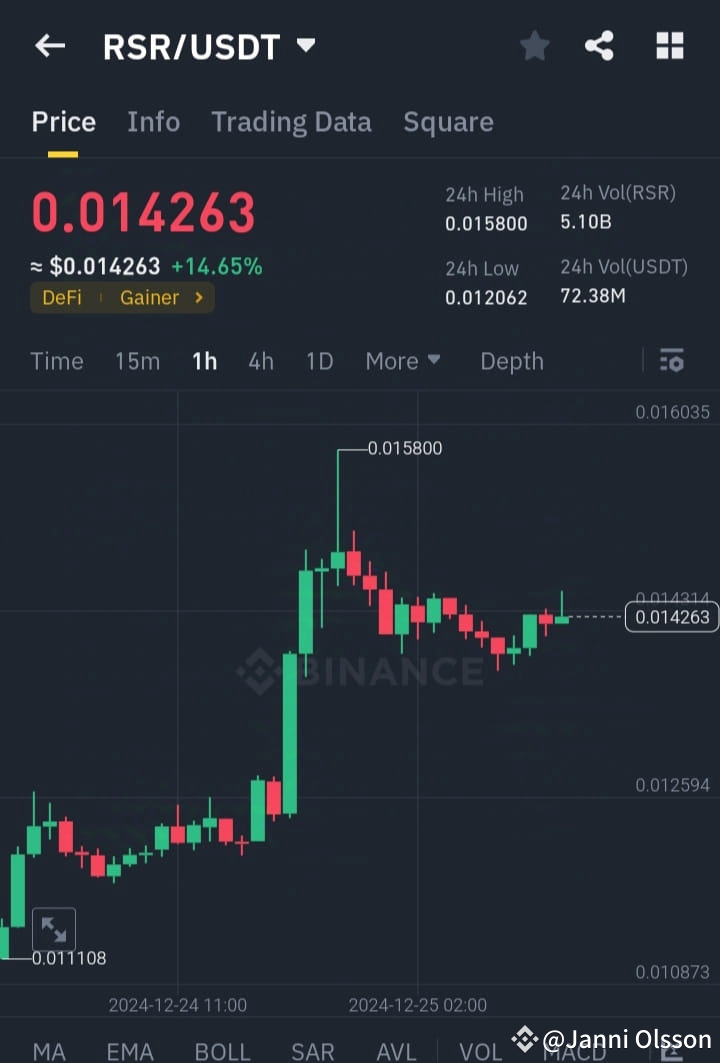Screen dimensions: 720x1063
Task: Enable the BOLL indicator
Action: tap(222, 1050)
